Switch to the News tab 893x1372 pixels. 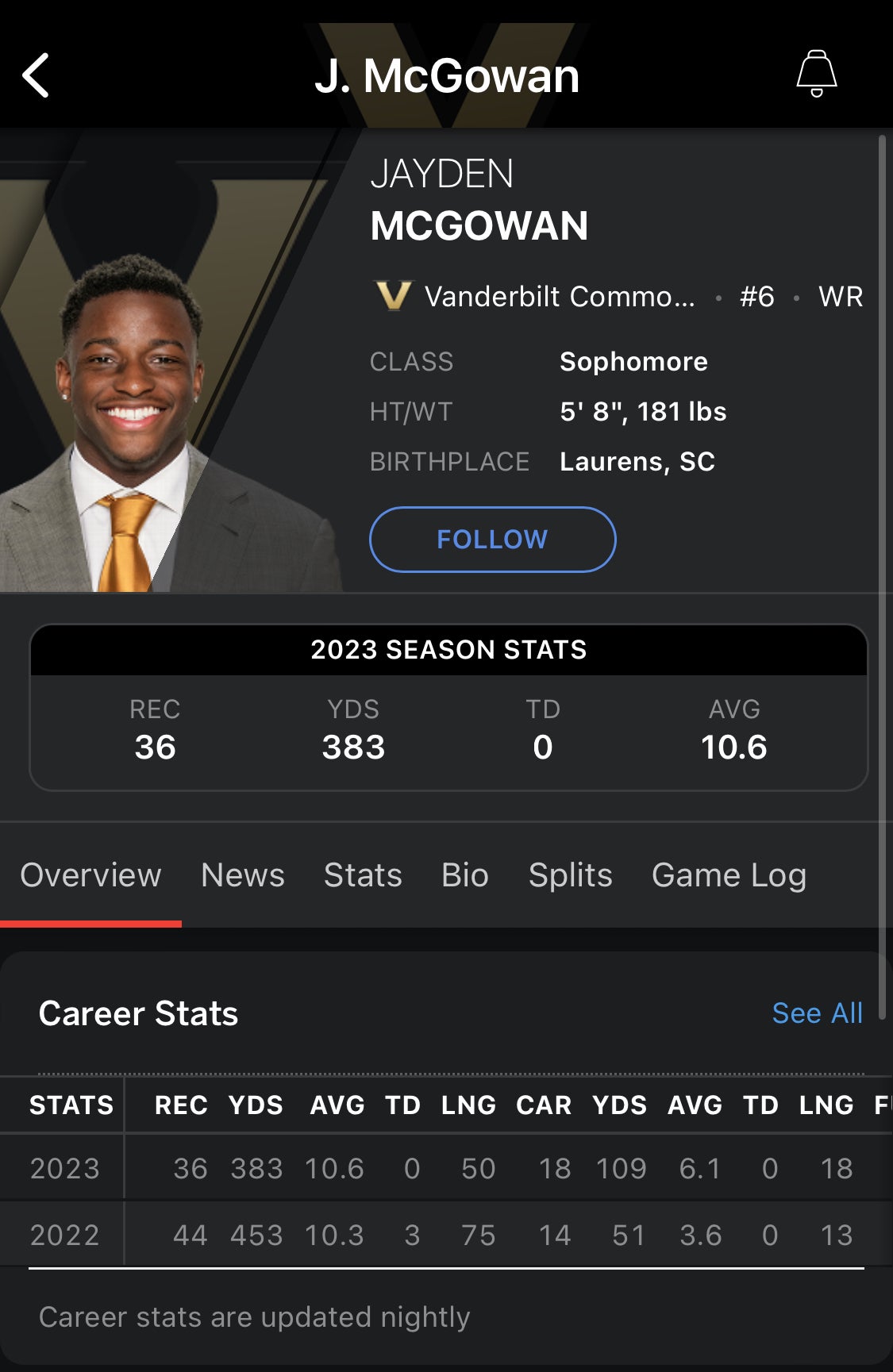tap(242, 875)
